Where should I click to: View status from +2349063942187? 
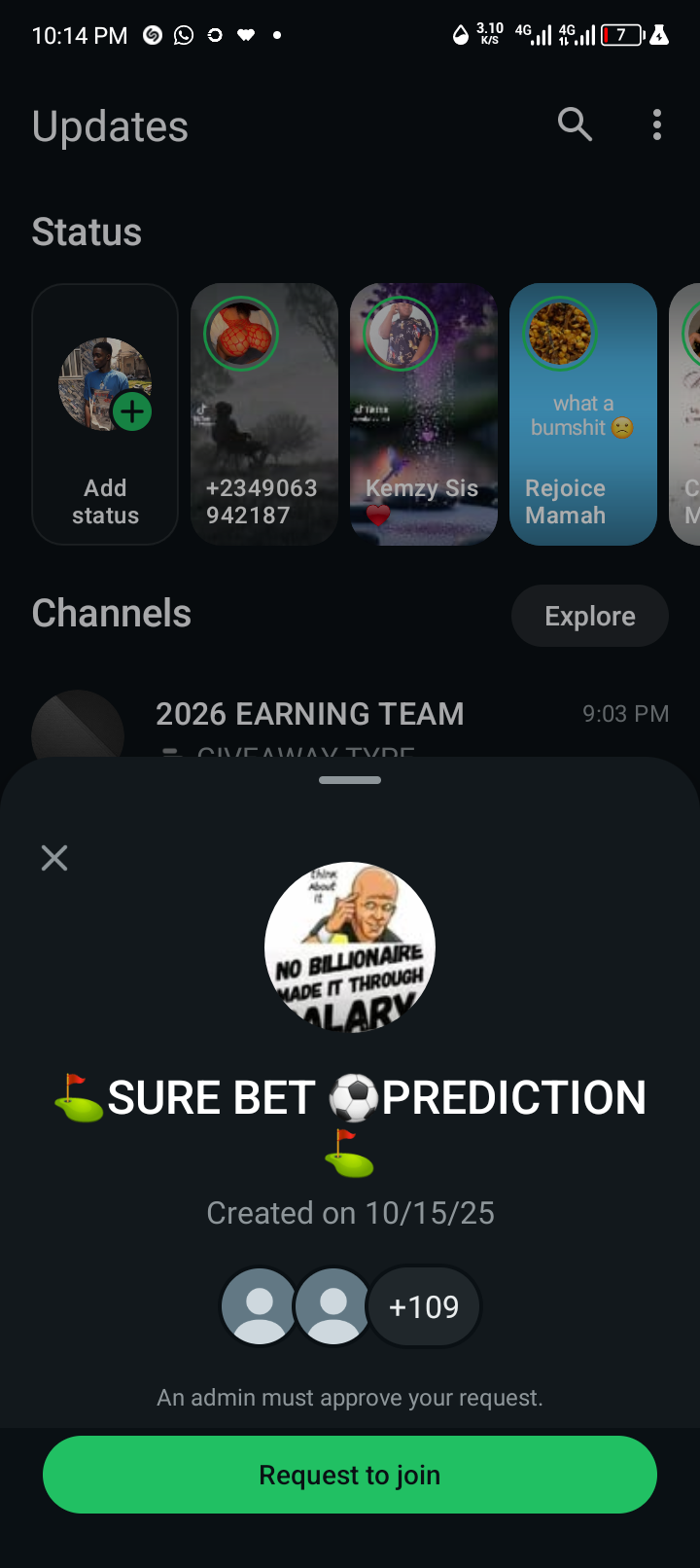coord(264,413)
